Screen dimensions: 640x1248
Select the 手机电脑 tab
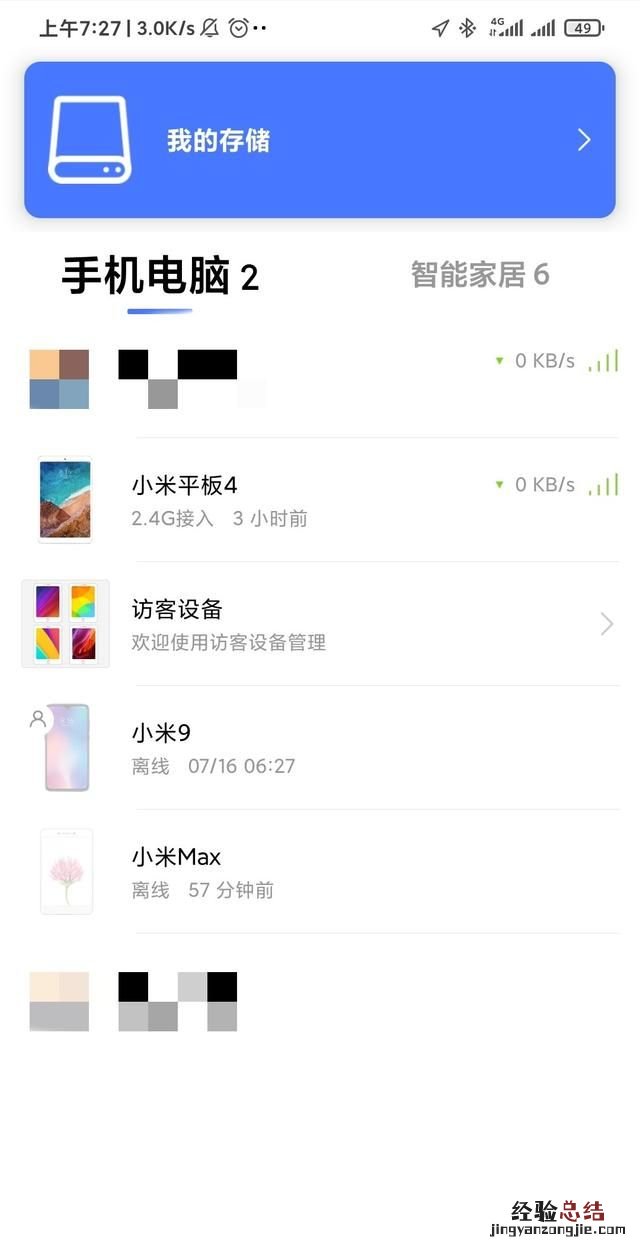pos(160,276)
